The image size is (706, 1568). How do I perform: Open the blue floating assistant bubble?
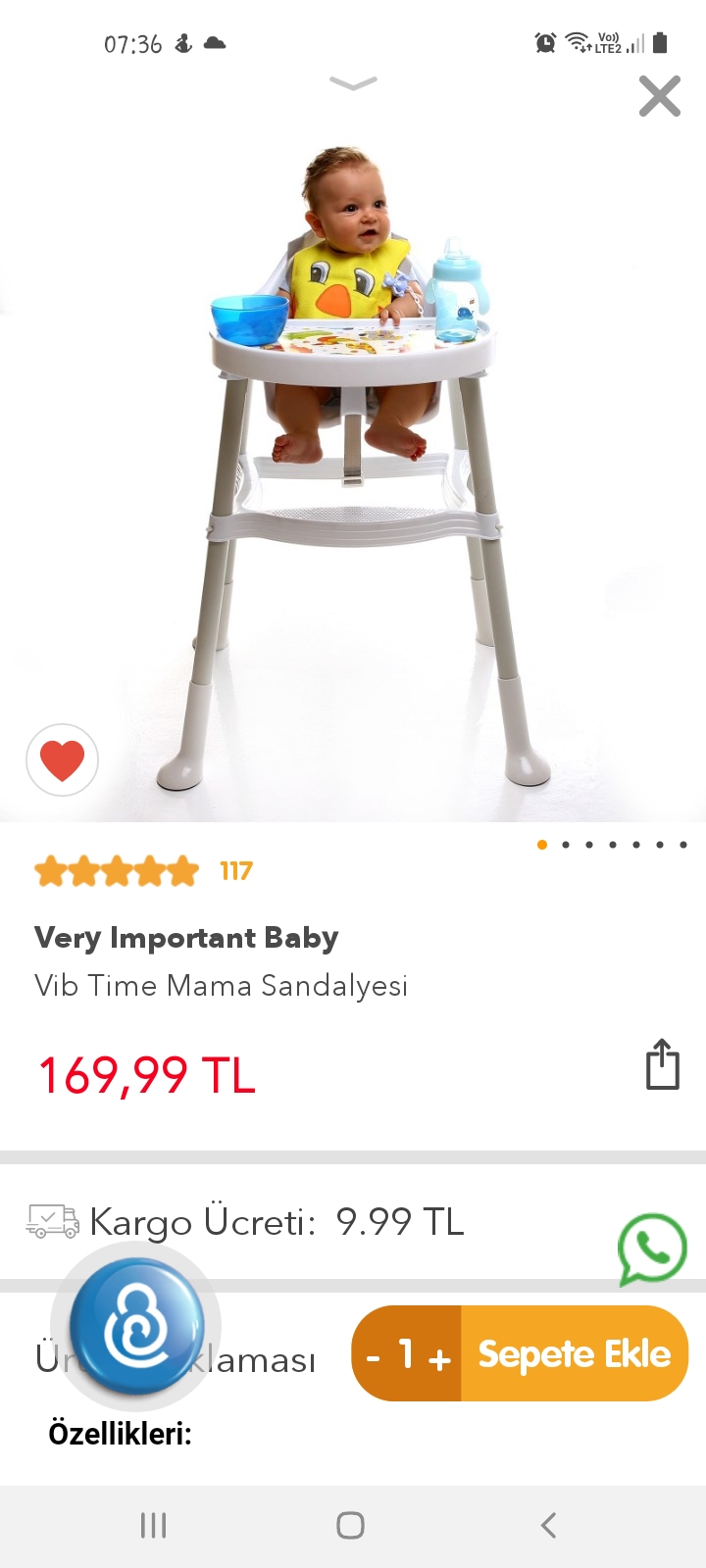click(135, 1328)
